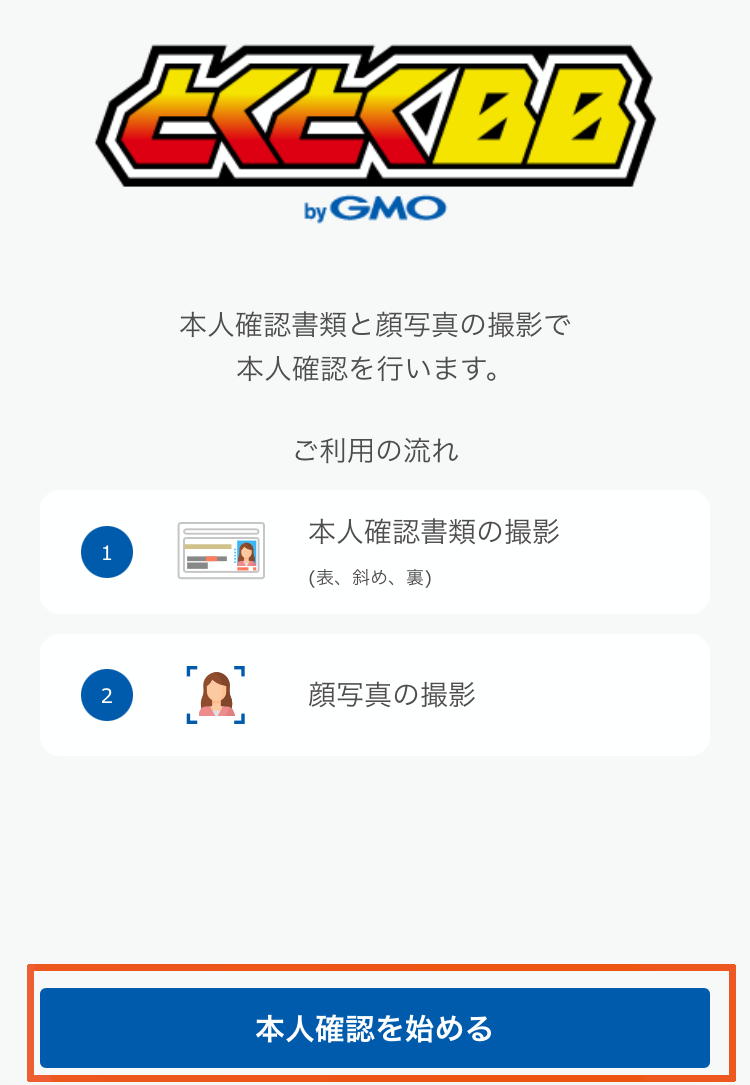The image size is (750, 1085).
Task: Click the by GMO logo
Action: click(375, 209)
